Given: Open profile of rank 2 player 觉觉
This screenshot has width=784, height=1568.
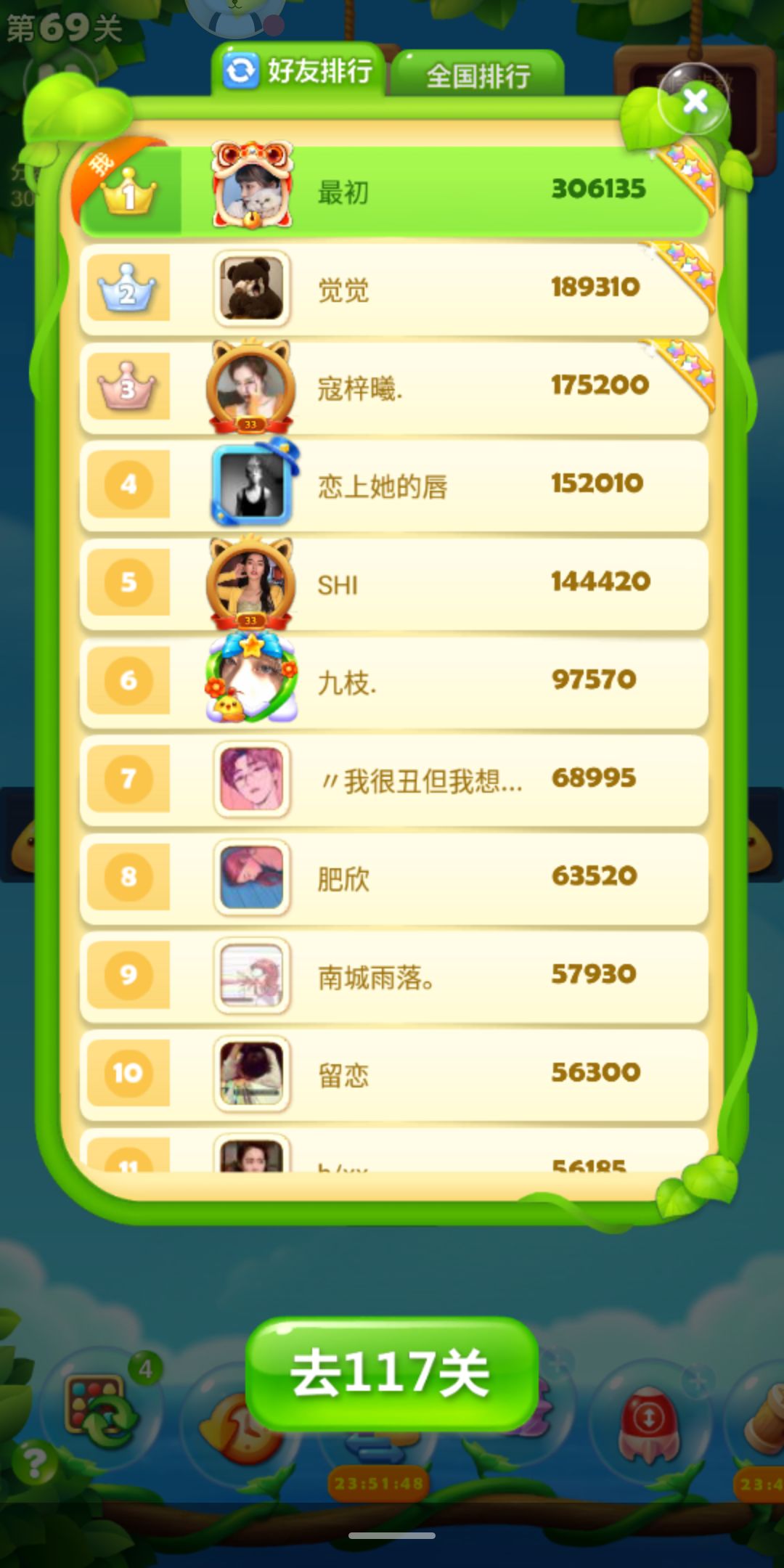Looking at the screenshot, I should 252,287.
